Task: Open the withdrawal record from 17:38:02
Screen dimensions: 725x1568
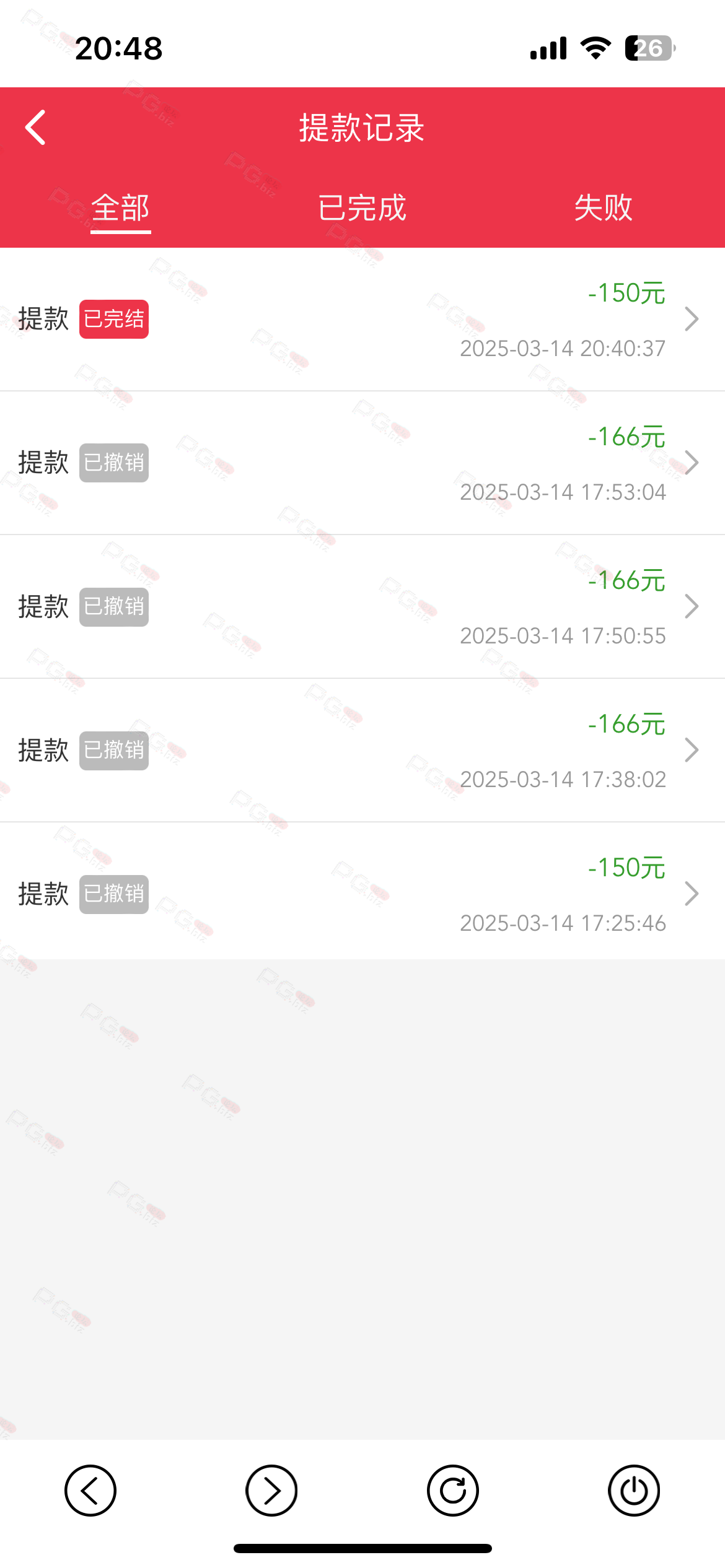Action: tap(362, 751)
